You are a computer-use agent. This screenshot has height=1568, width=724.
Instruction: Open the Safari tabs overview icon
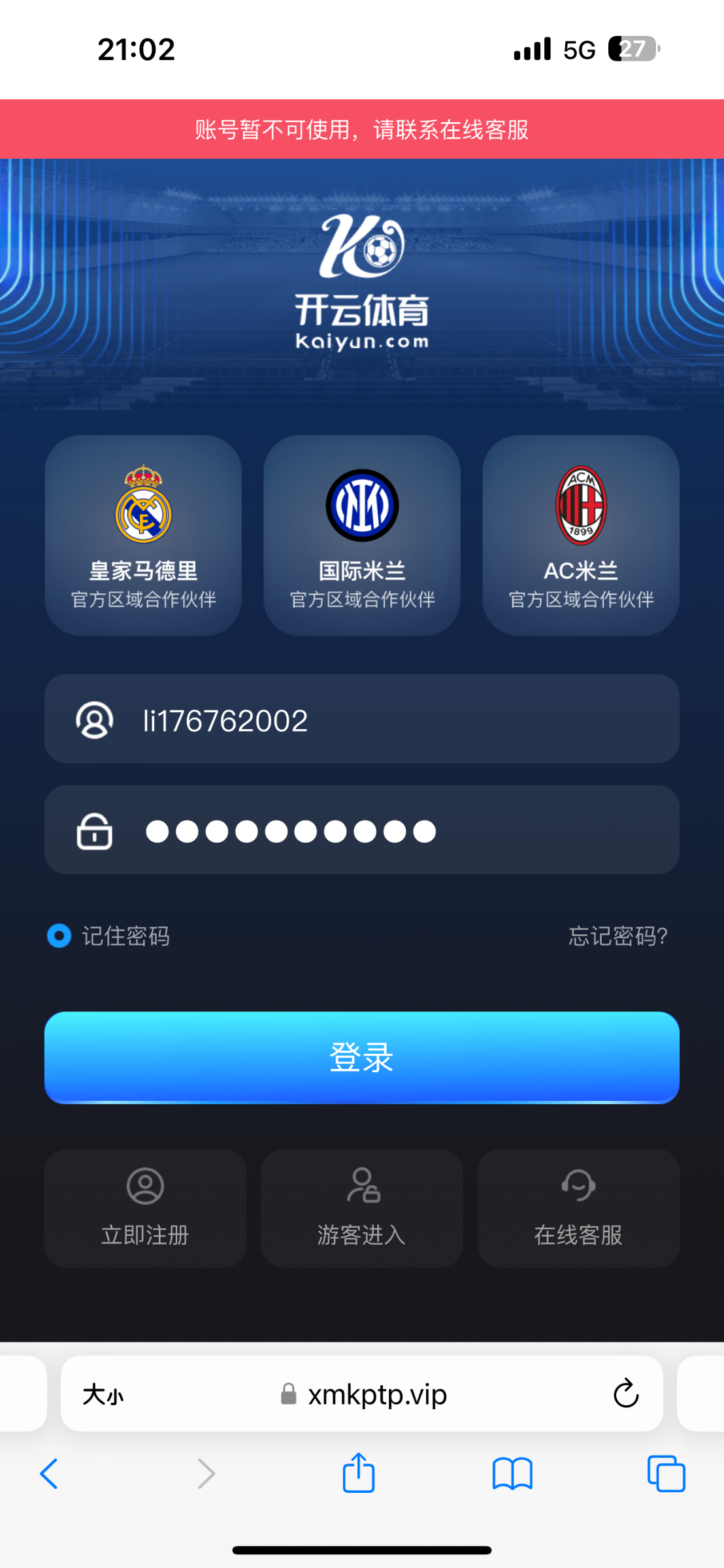[665, 1474]
